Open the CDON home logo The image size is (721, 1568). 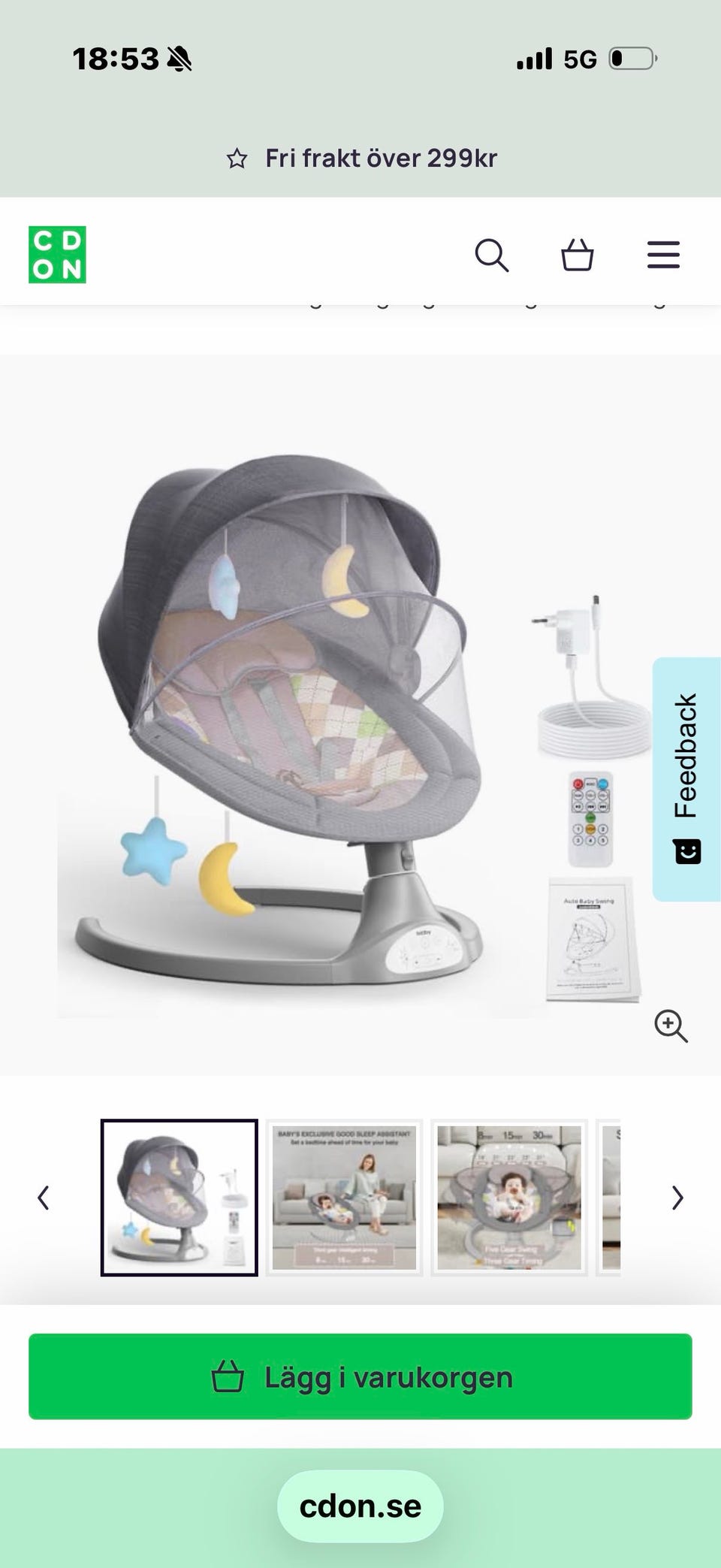pyautogui.click(x=57, y=255)
